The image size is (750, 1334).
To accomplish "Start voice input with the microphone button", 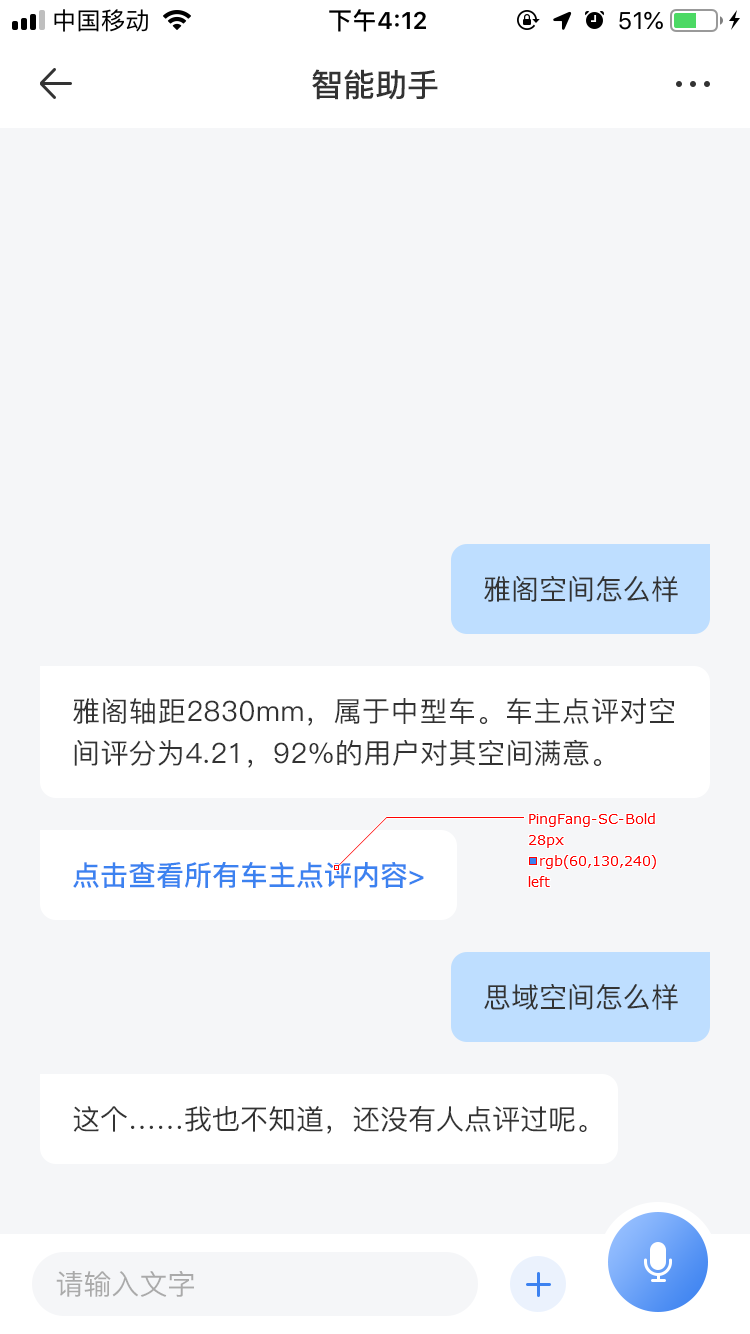I will click(658, 1262).
